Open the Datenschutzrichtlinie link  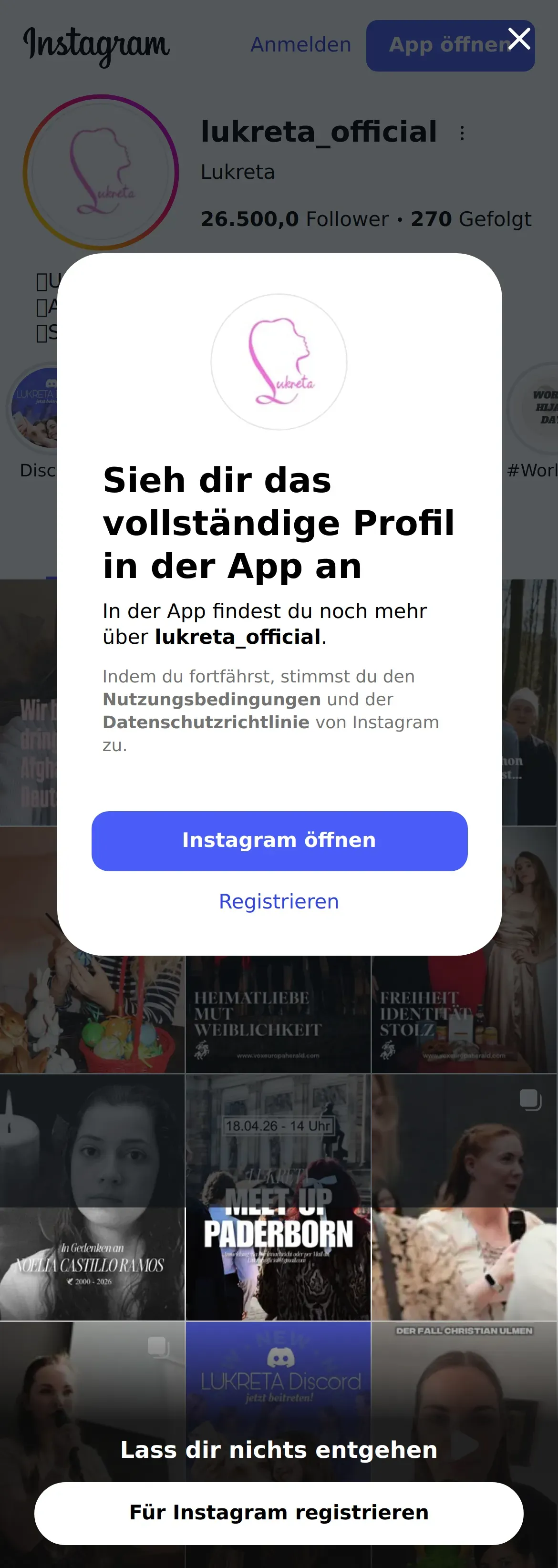pos(206,722)
